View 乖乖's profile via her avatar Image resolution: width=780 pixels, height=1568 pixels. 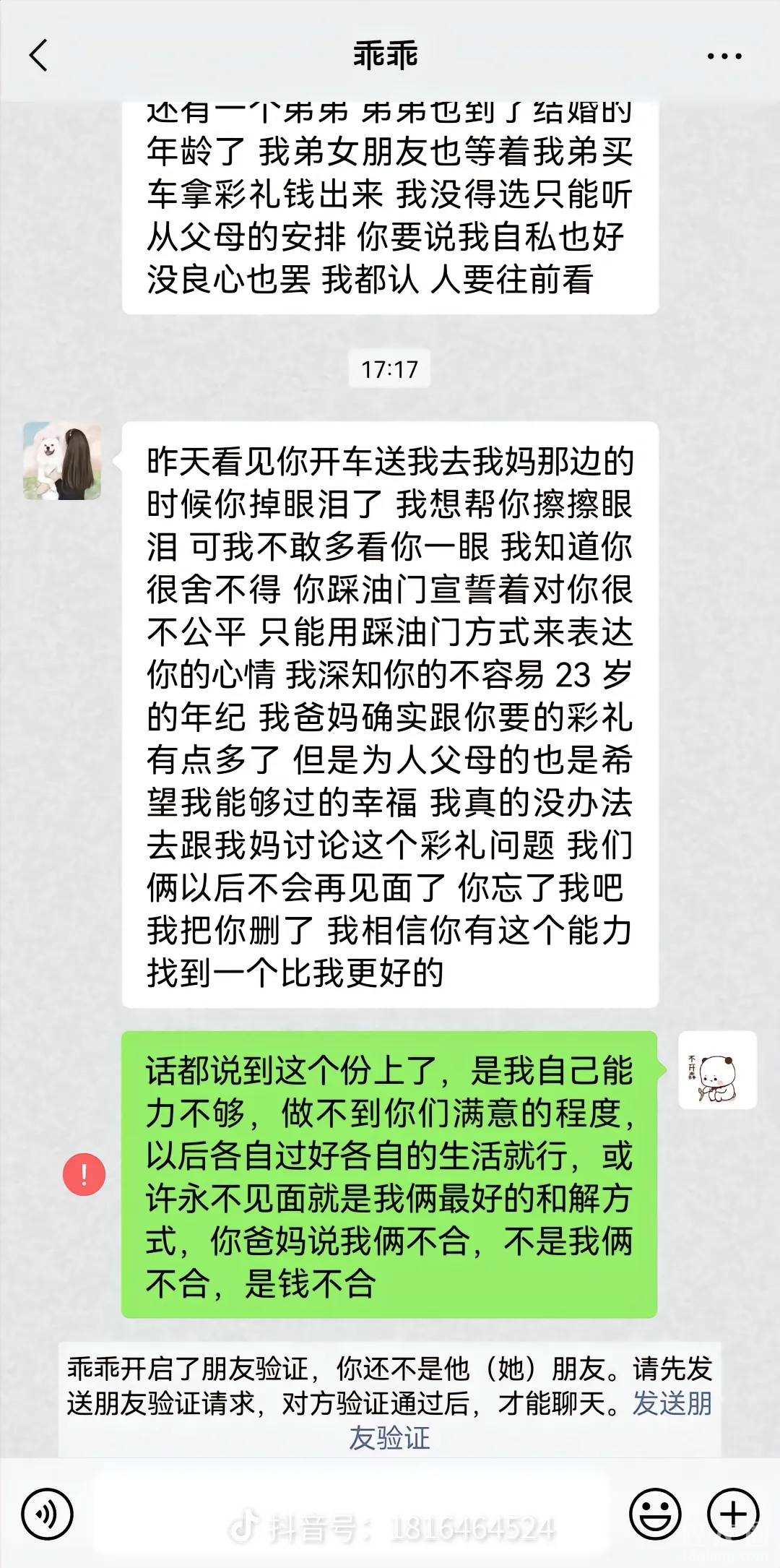(x=62, y=461)
